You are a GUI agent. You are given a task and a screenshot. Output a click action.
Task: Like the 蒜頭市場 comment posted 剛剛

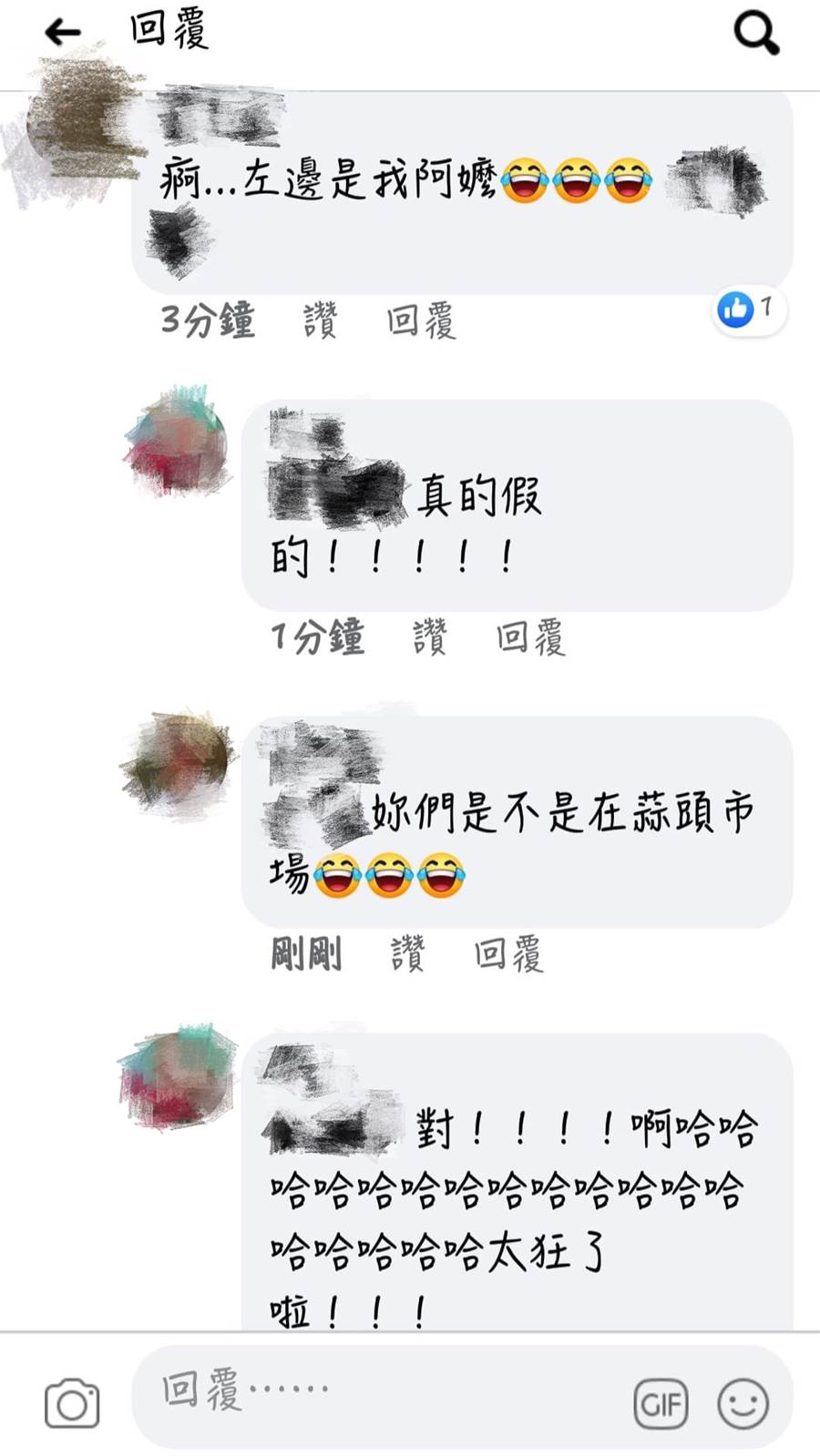407,953
